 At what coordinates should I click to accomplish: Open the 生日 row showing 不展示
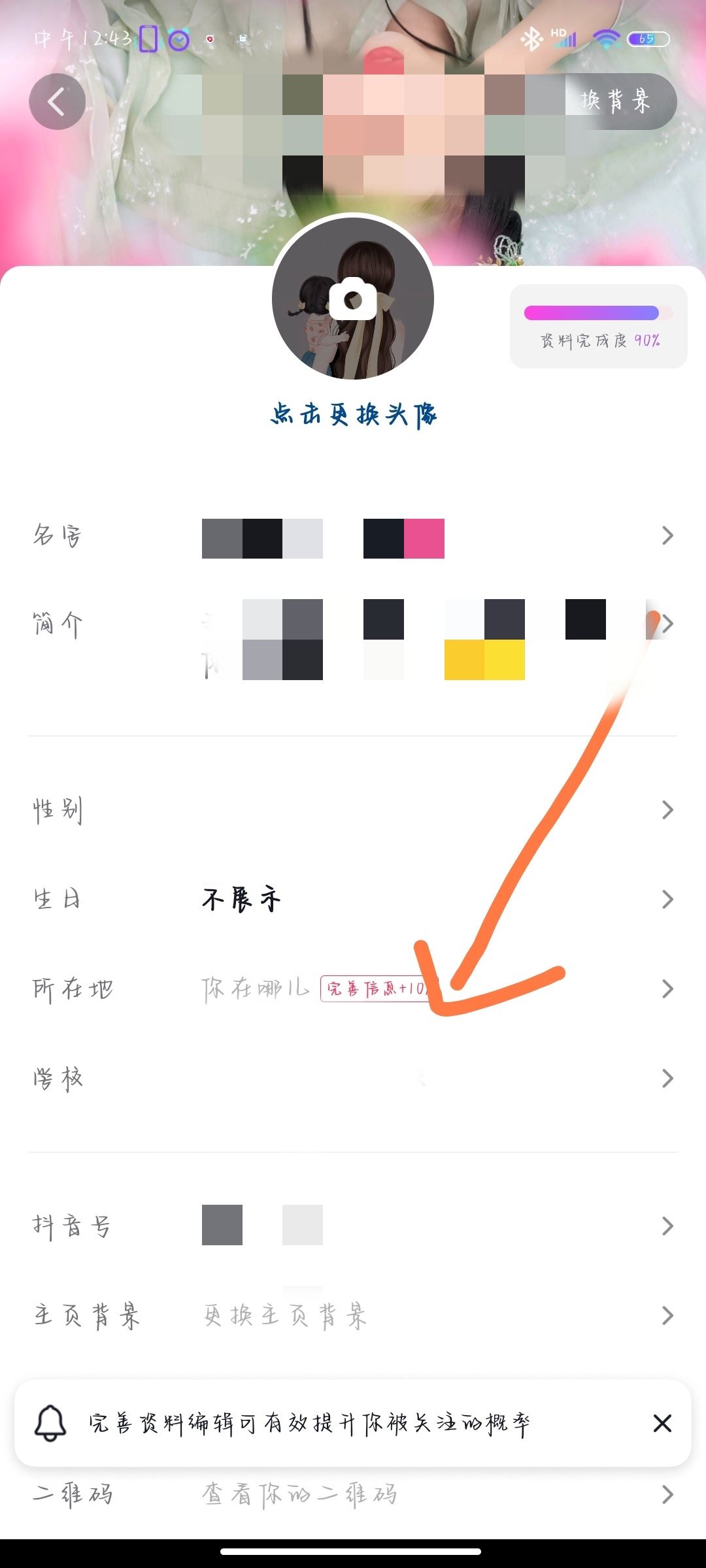[x=353, y=900]
